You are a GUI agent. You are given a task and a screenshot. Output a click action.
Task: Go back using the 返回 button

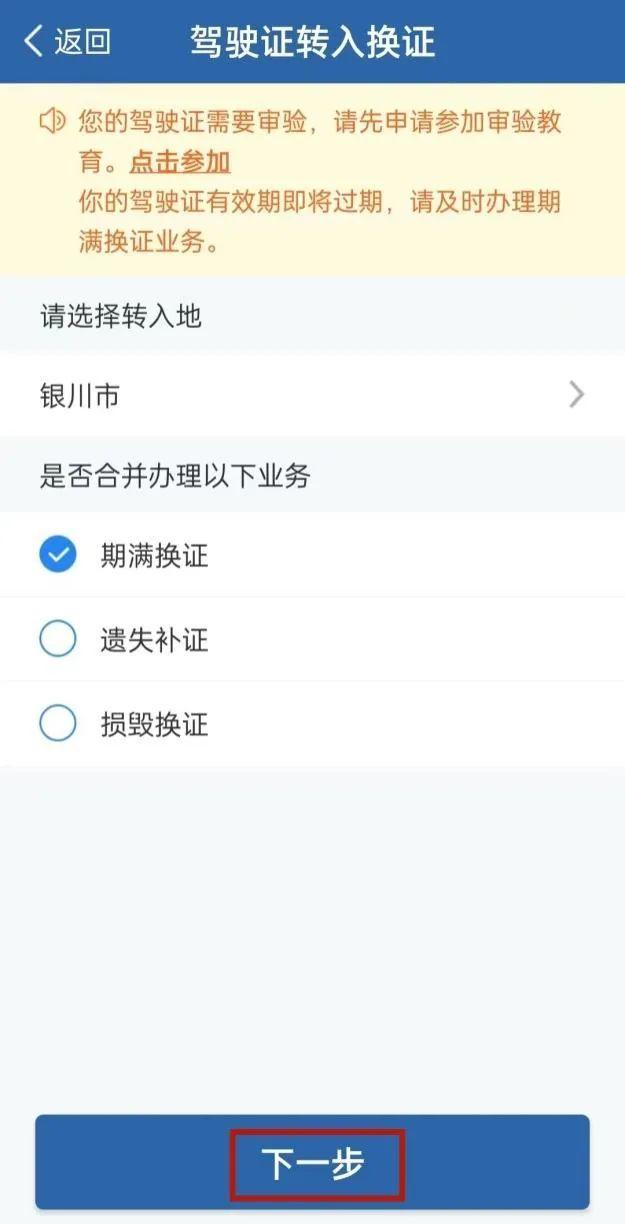point(67,42)
